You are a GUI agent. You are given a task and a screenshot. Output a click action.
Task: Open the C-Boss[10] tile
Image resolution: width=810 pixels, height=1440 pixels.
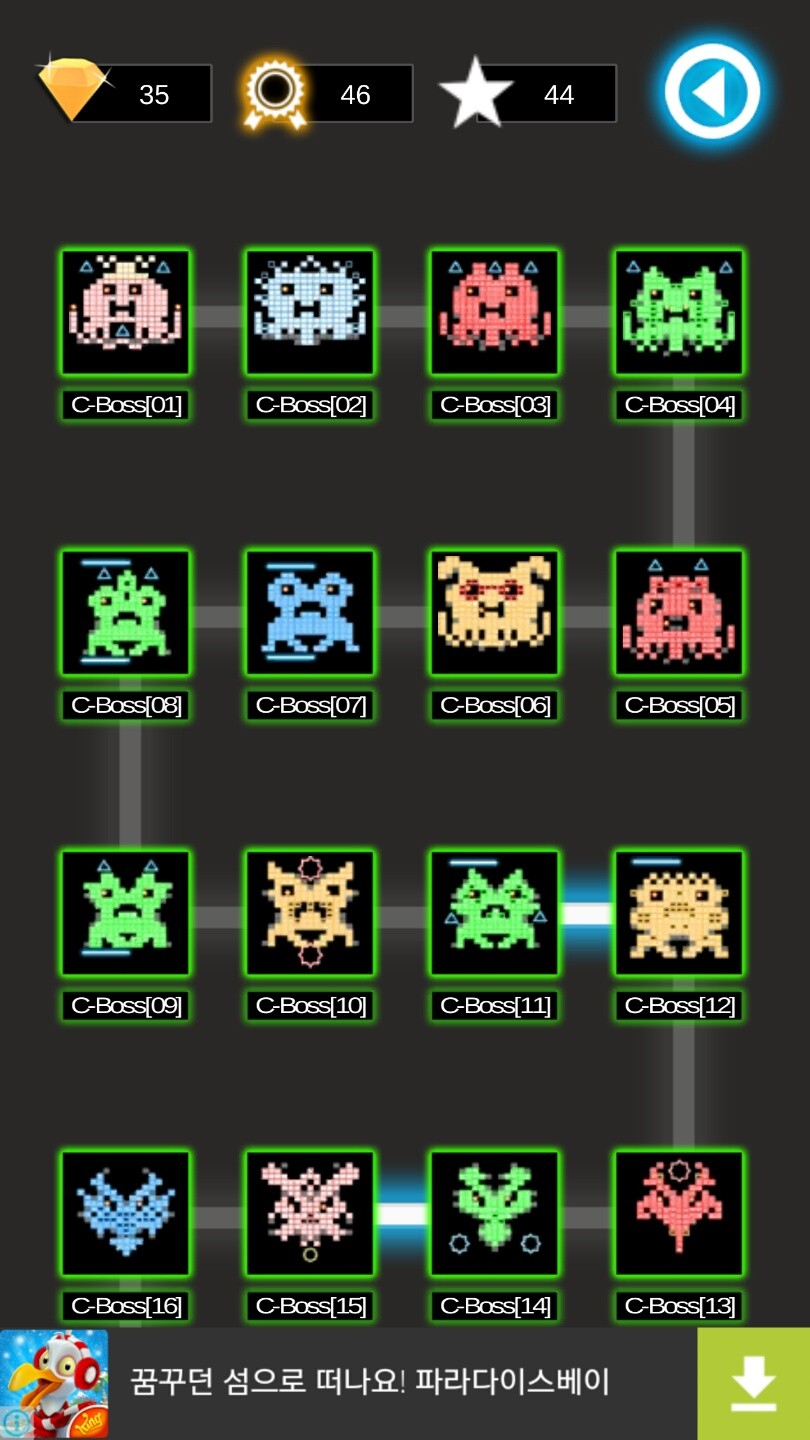pyautogui.click(x=310, y=913)
